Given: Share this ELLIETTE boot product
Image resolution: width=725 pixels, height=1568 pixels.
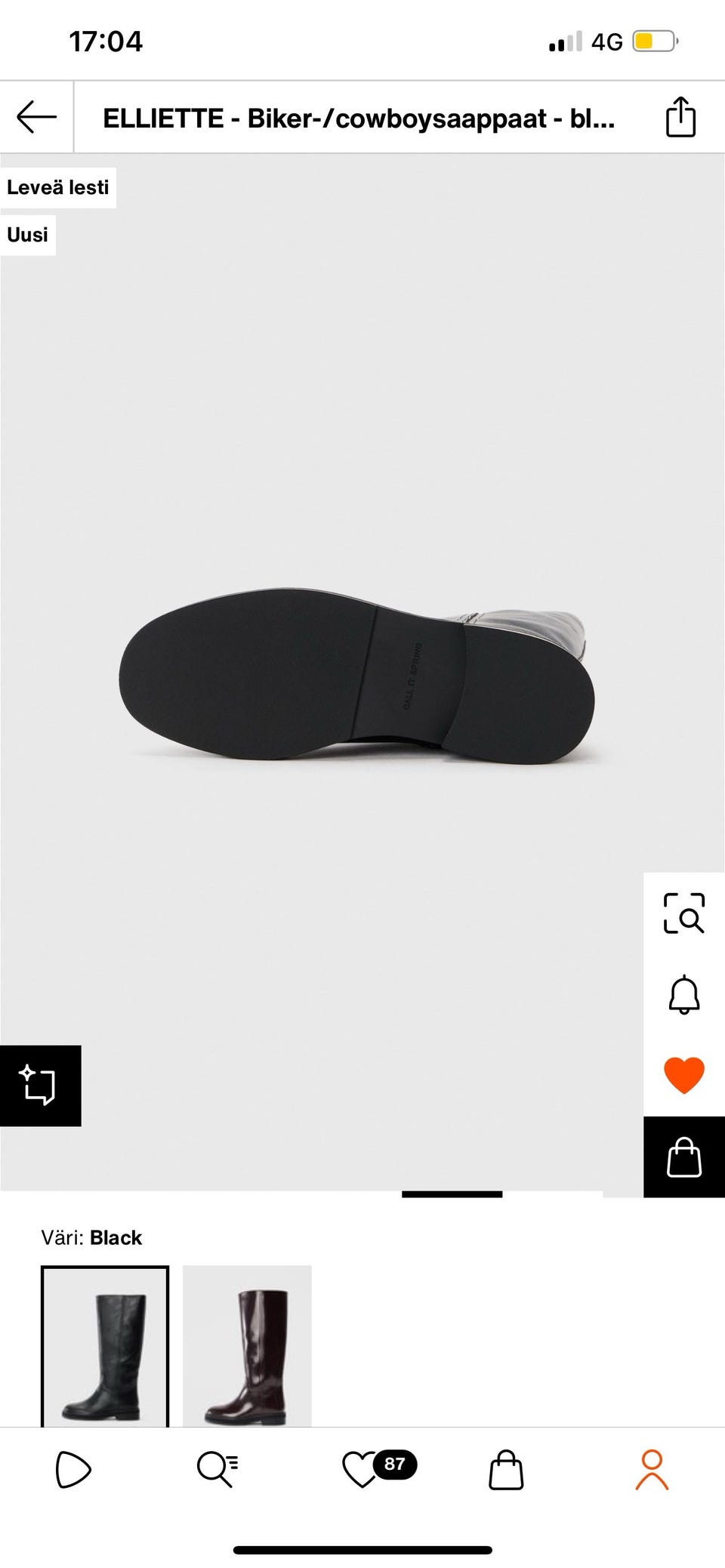Looking at the screenshot, I should click(680, 118).
